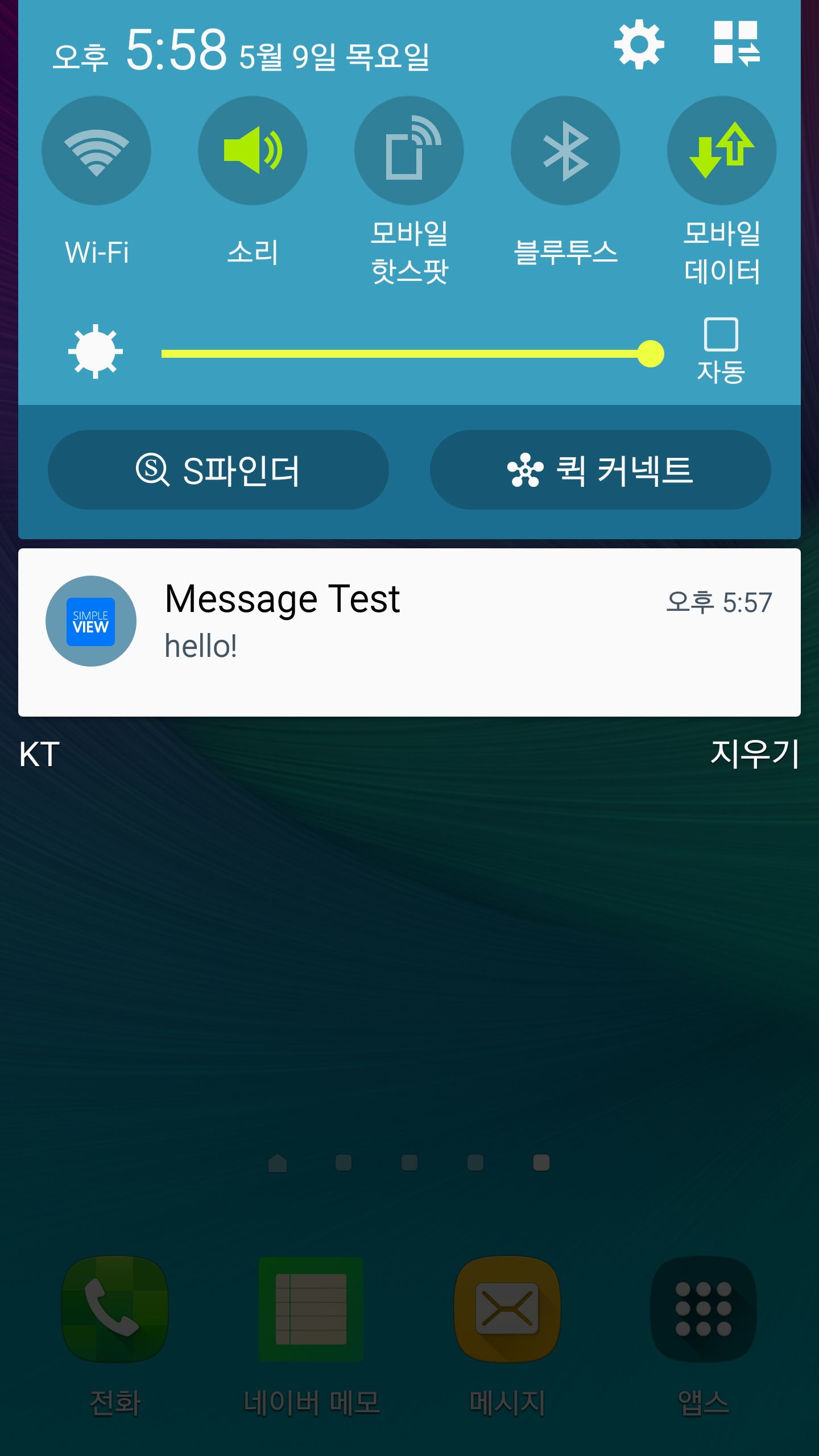This screenshot has height=1456, width=819.
Task: Clear notifications with 지우기
Action: 754,754
